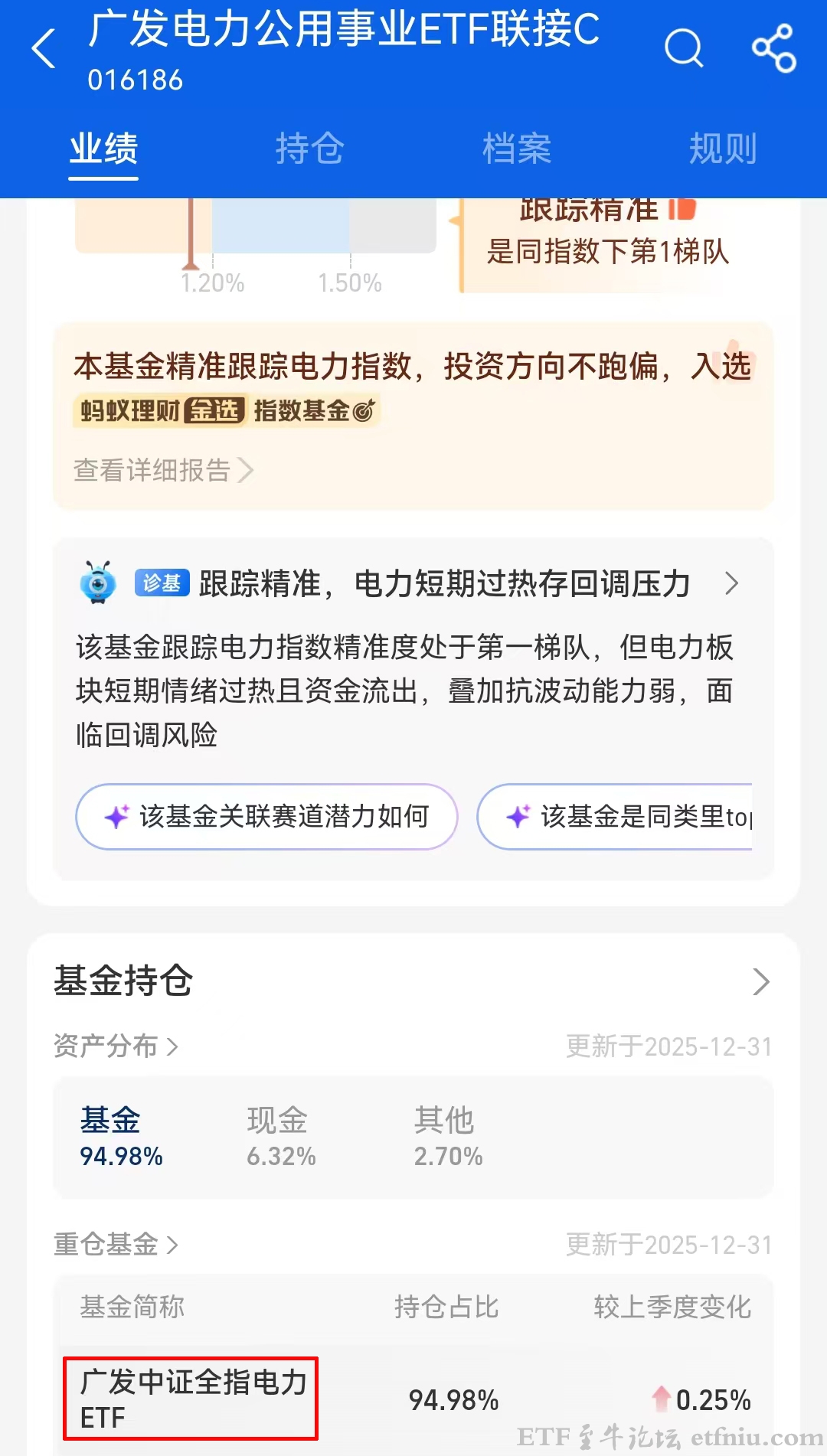This screenshot has width=827, height=1456.
Task: Share the fund via the share icon
Action: coord(773,47)
